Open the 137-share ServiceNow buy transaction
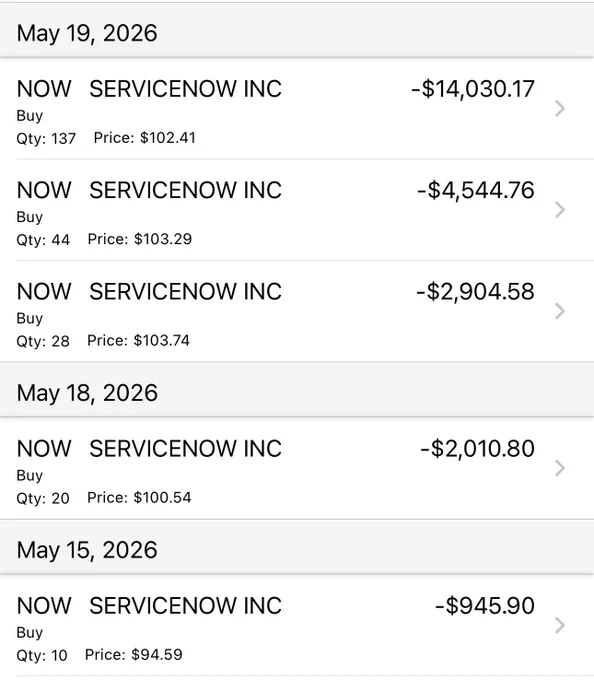The width and height of the screenshot is (594, 680). point(297,109)
